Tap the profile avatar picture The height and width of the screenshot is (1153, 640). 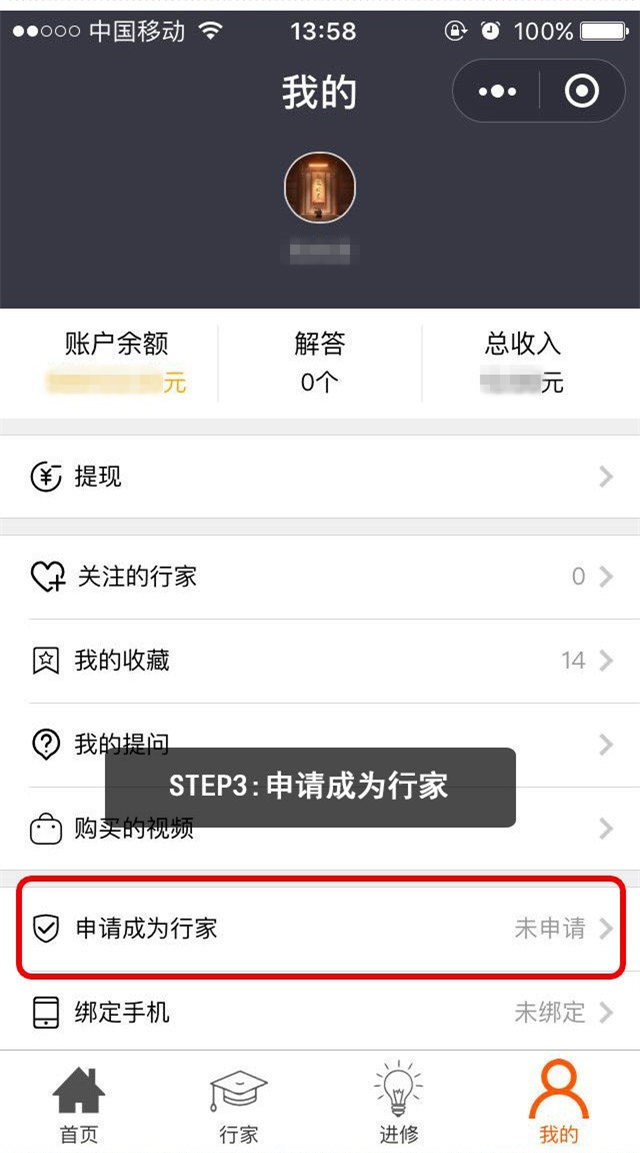(320, 187)
